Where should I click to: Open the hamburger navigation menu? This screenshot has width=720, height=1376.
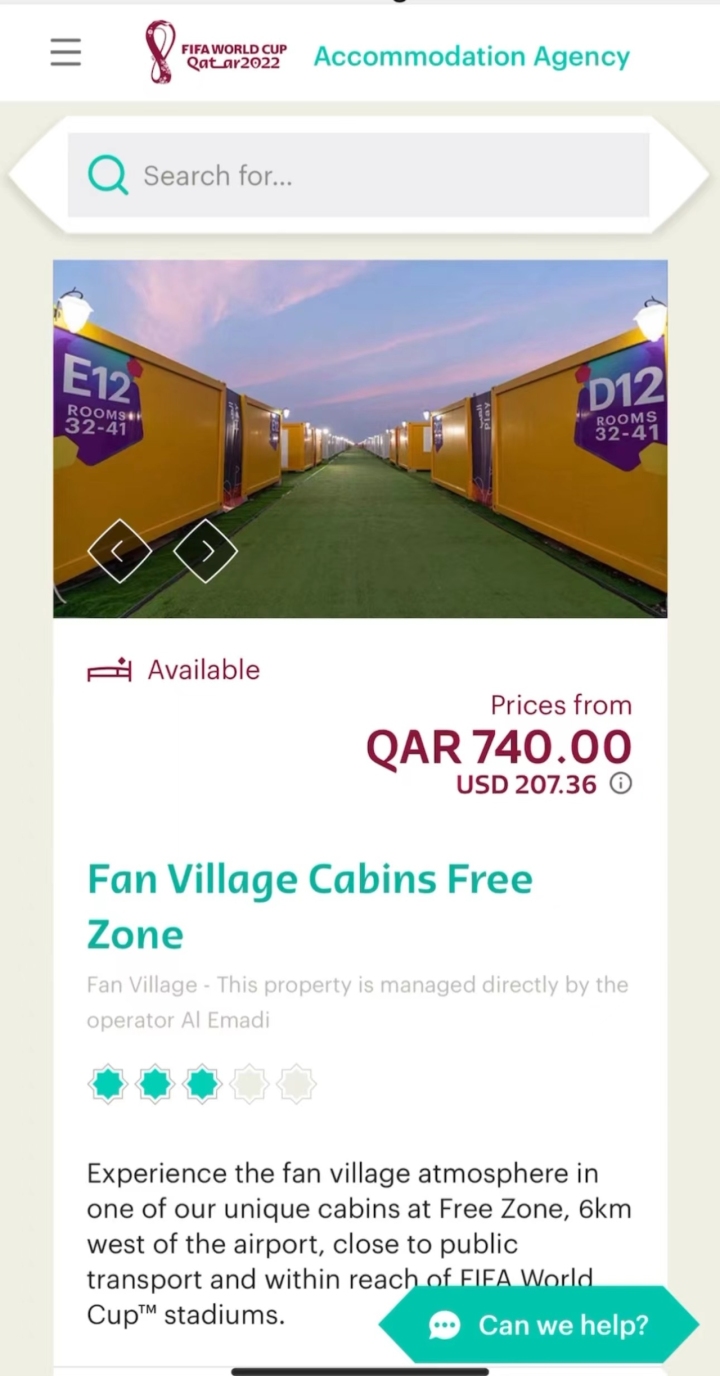click(x=65, y=52)
